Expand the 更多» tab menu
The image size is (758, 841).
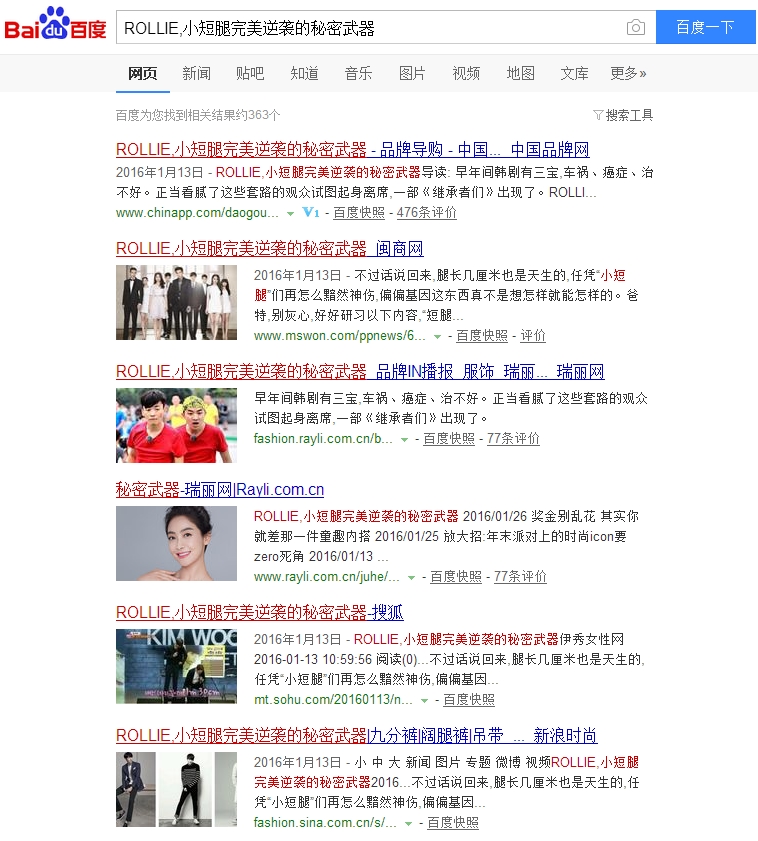[x=628, y=73]
